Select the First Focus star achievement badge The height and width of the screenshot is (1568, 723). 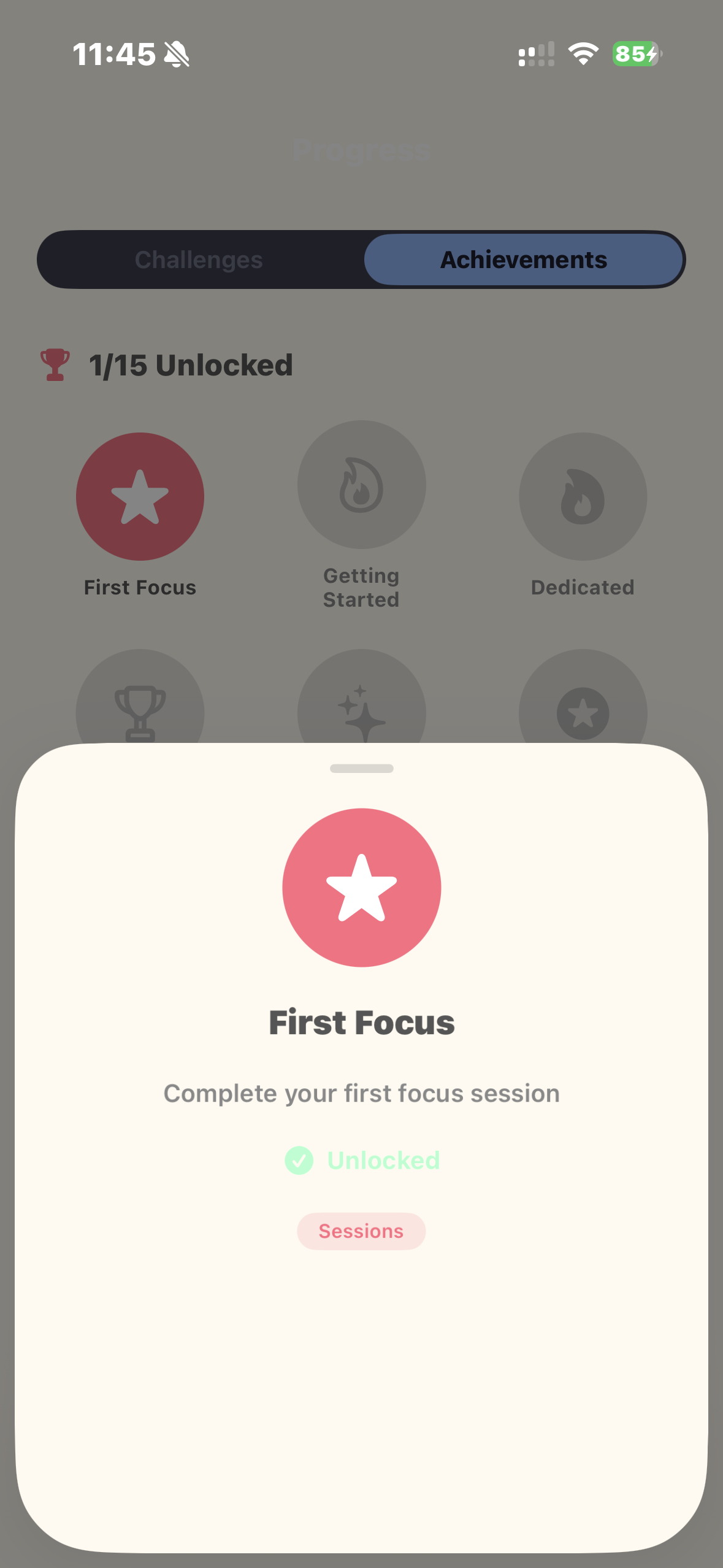(139, 497)
